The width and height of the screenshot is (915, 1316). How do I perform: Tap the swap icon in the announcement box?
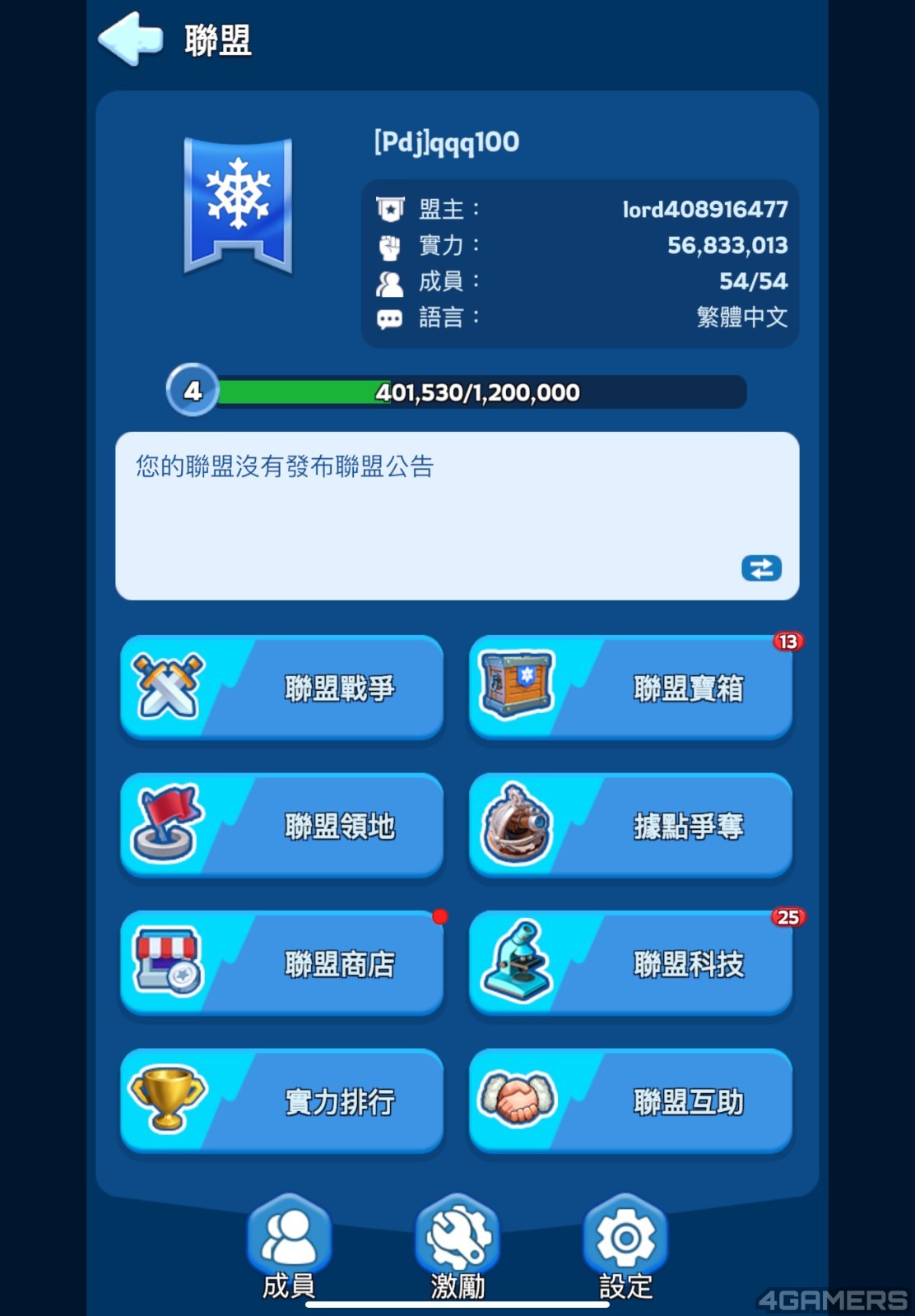(761, 568)
